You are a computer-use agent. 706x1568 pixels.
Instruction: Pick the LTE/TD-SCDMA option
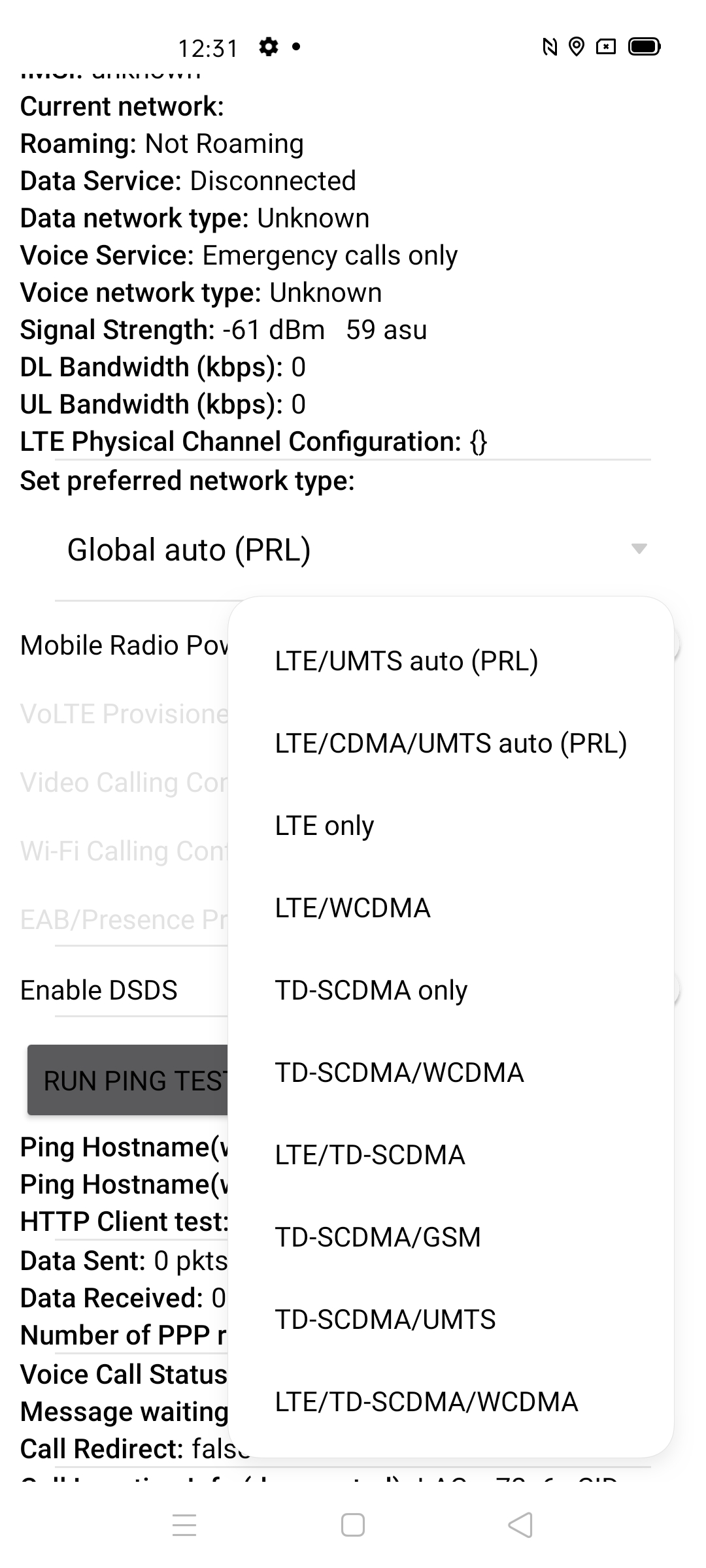pyautogui.click(x=451, y=1155)
